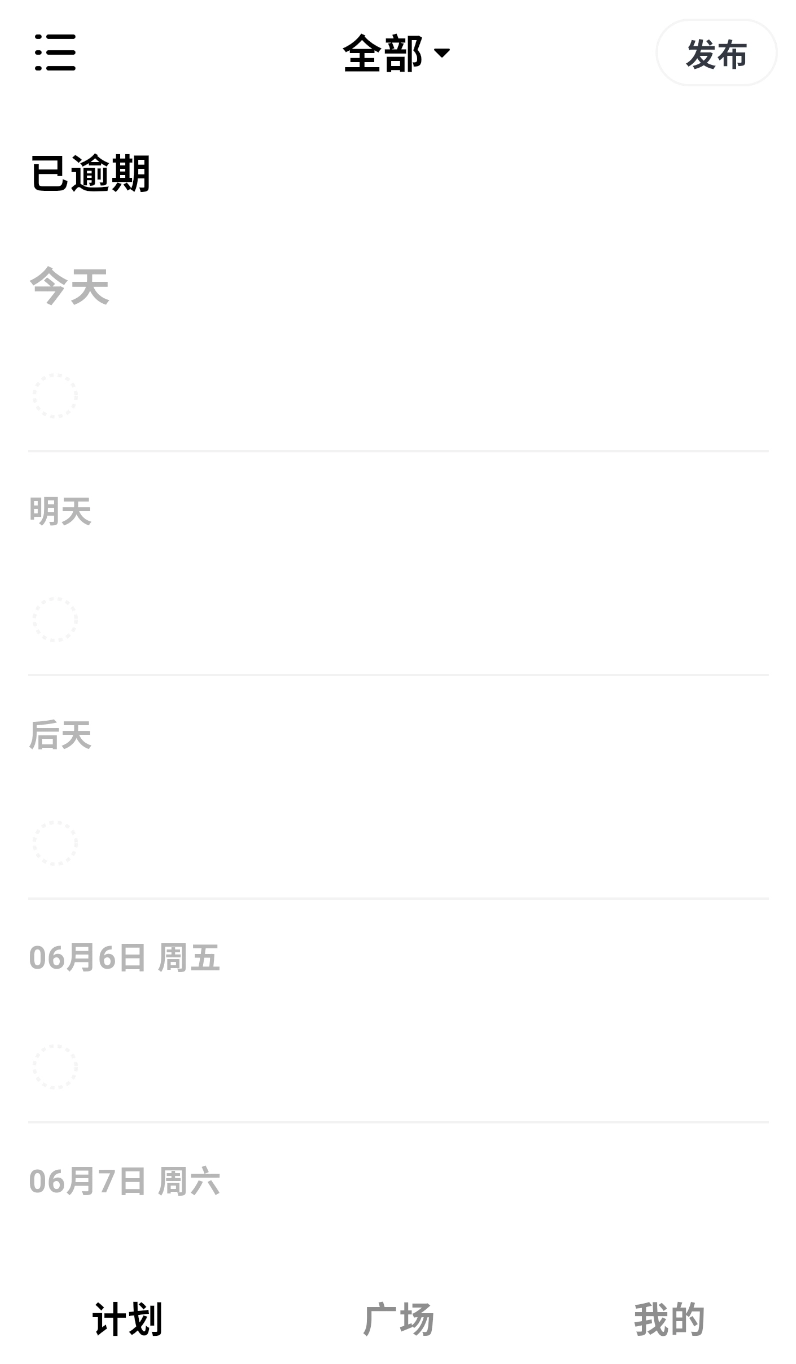The image size is (796, 1364).
Task: Switch to the 广场 tab
Action: coord(398,1319)
